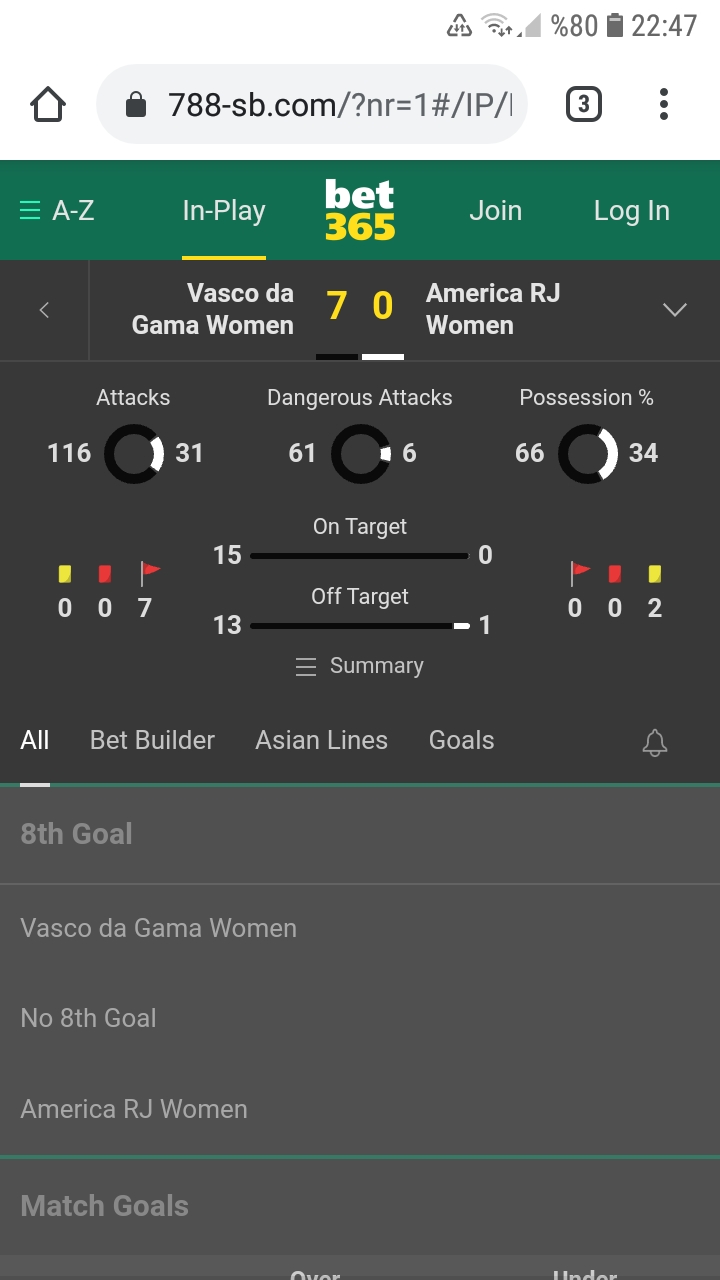Tap the match alerts bell
Image resolution: width=720 pixels, height=1280 pixels.
655,742
